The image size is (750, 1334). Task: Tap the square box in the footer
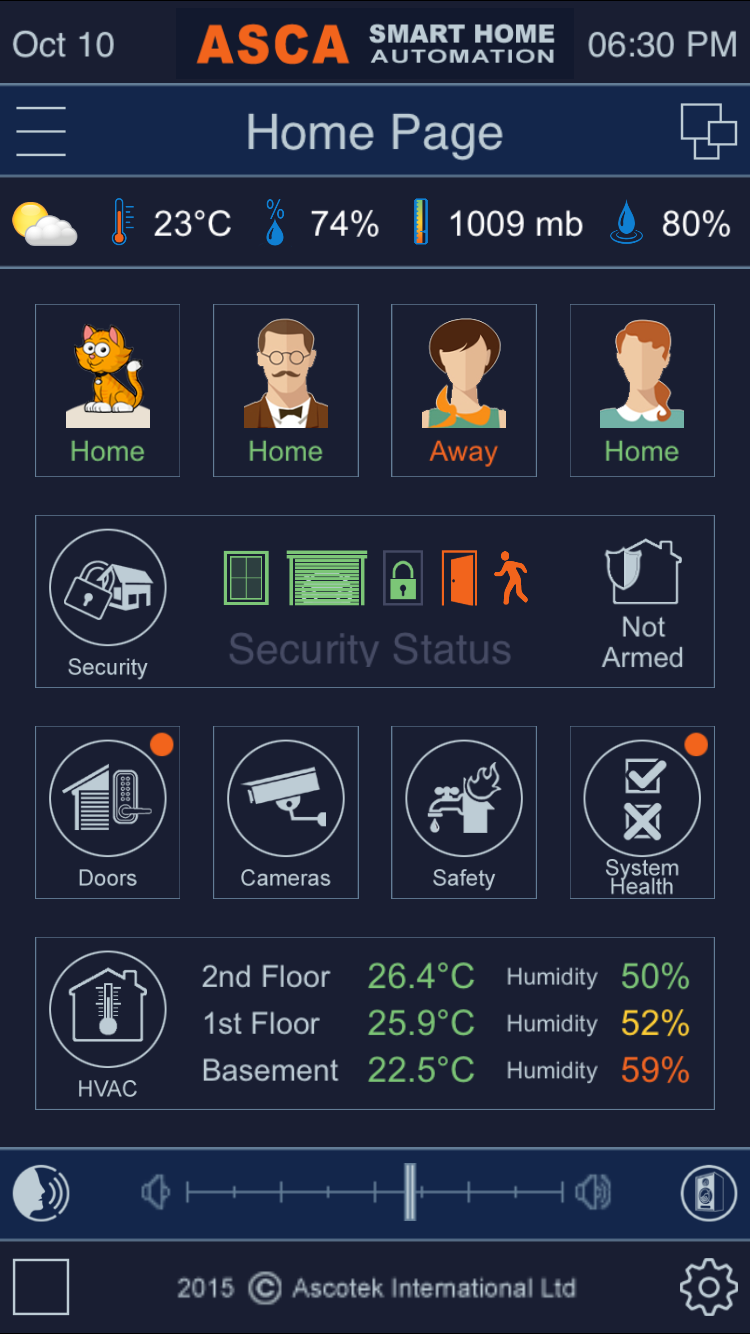tap(41, 1286)
